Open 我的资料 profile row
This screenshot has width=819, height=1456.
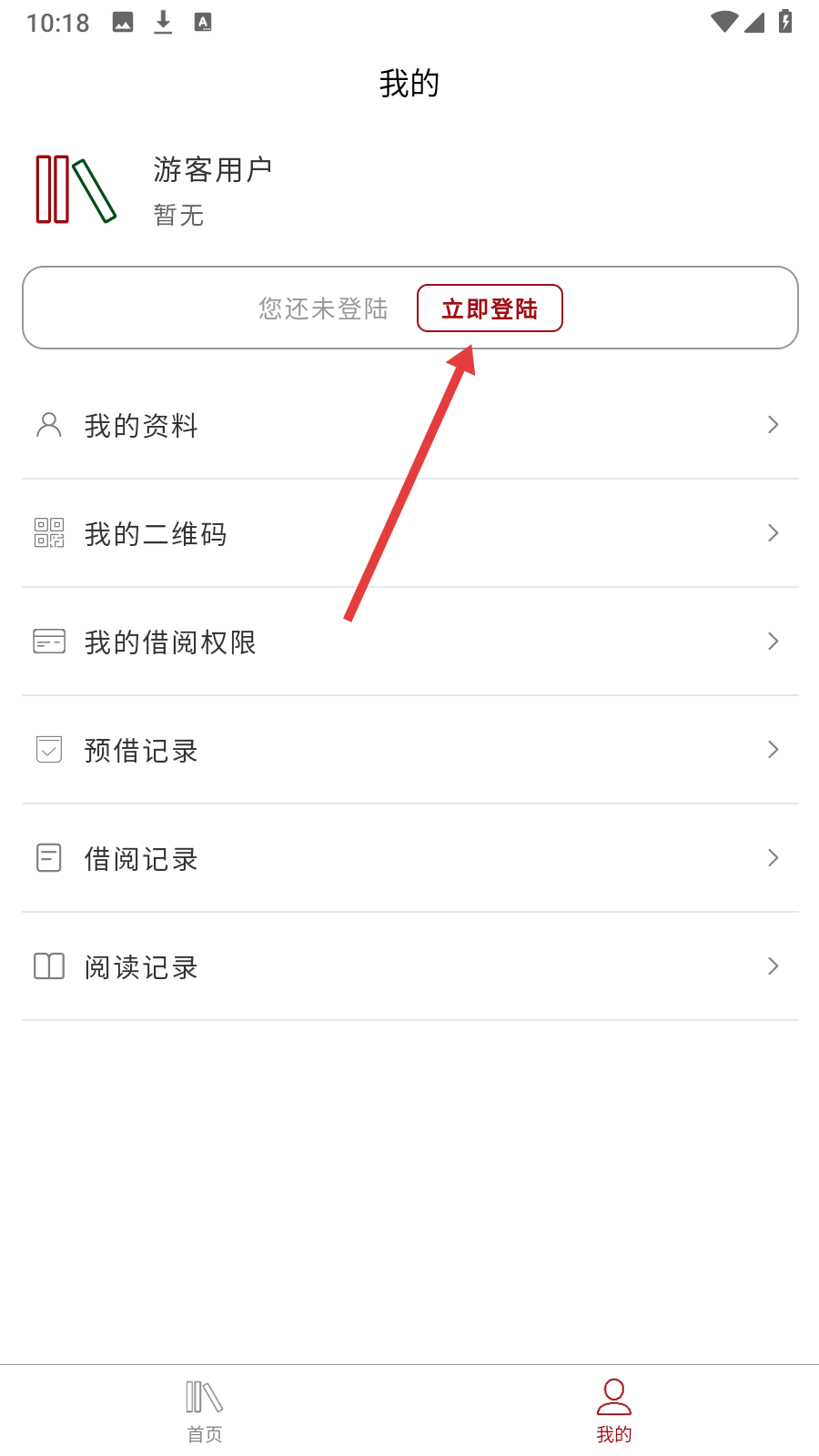(x=409, y=425)
